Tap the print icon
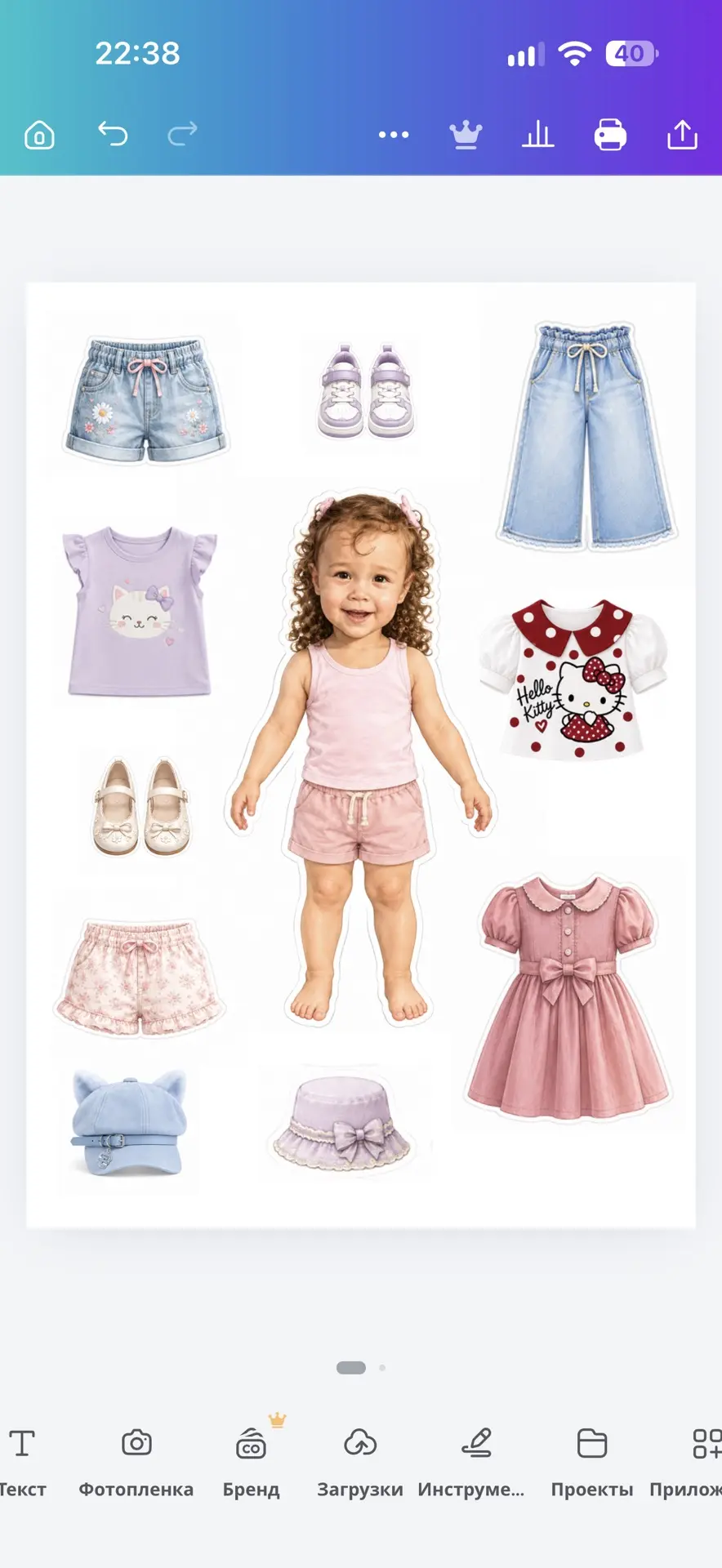This screenshot has height=1568, width=722. tap(610, 135)
